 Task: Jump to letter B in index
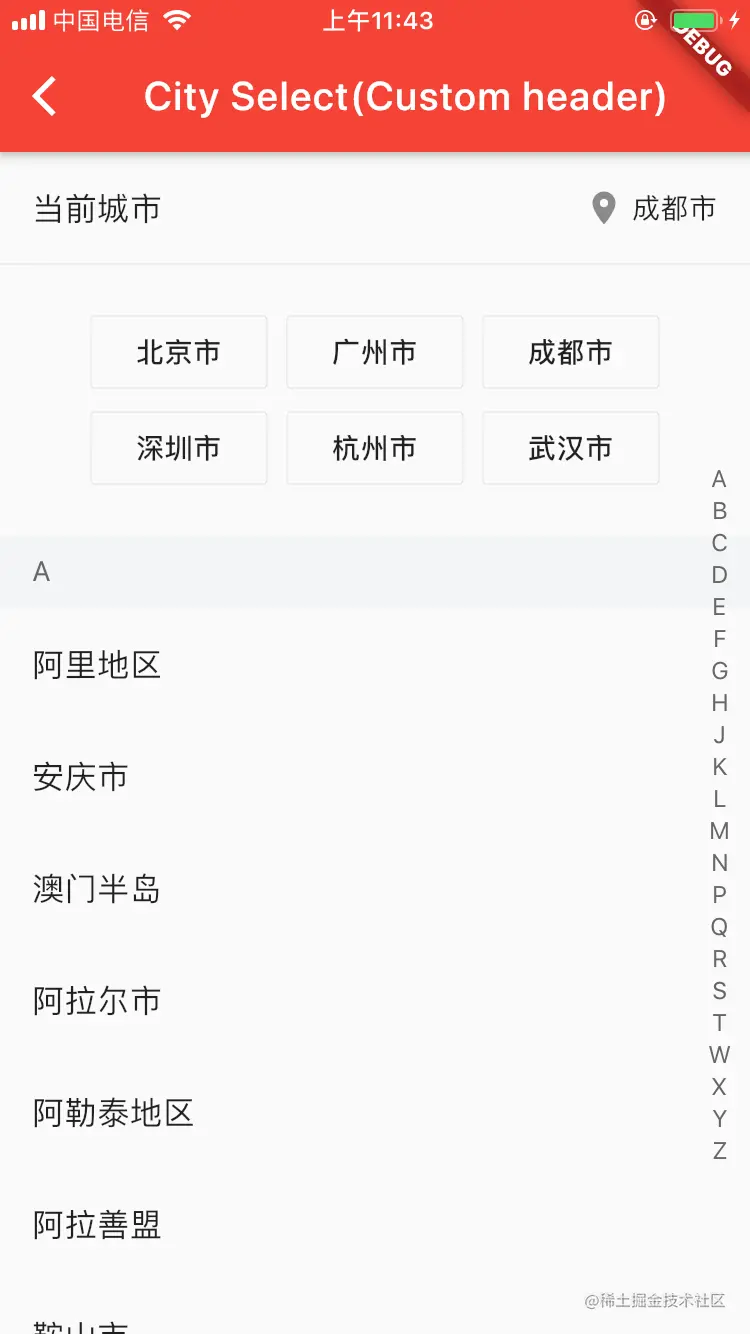(x=719, y=511)
